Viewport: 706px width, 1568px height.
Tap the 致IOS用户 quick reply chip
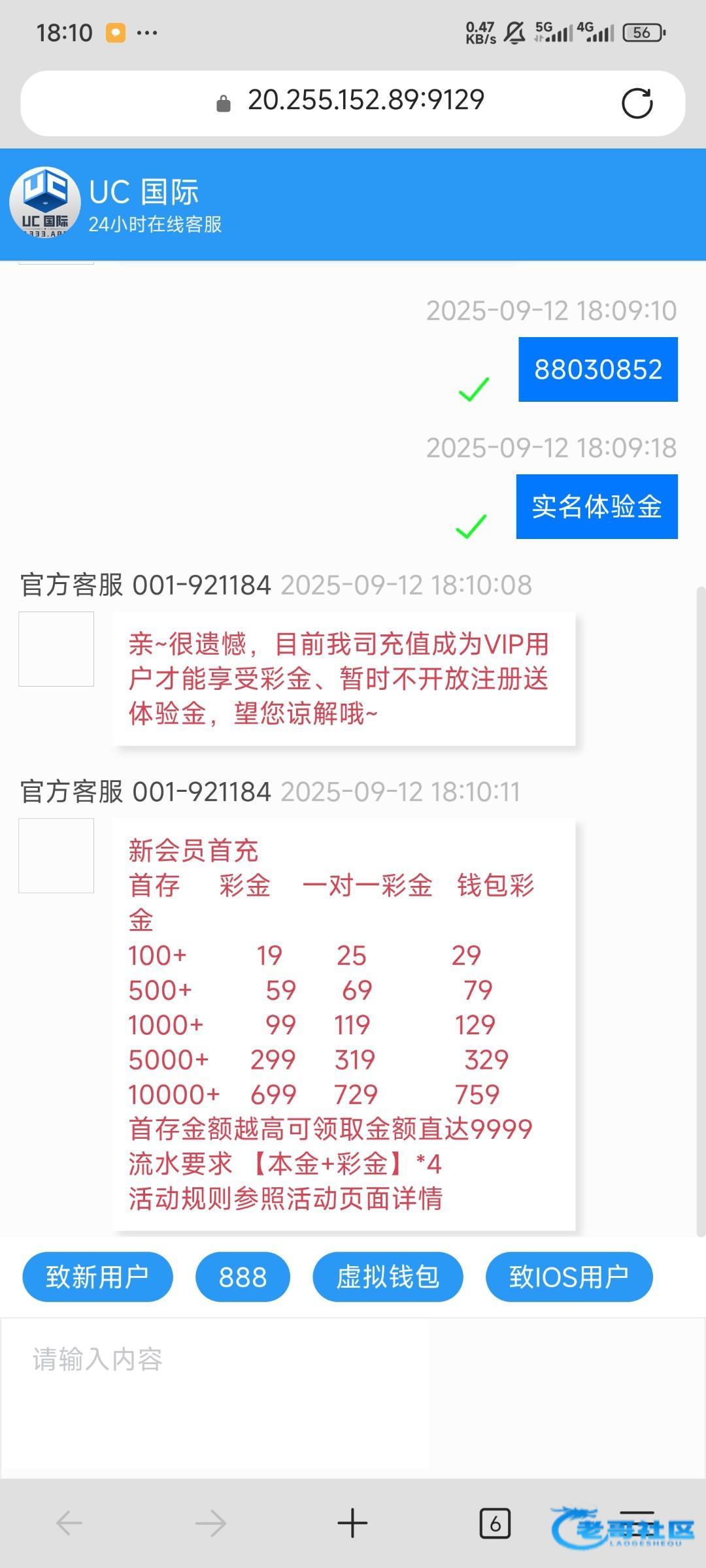569,1277
